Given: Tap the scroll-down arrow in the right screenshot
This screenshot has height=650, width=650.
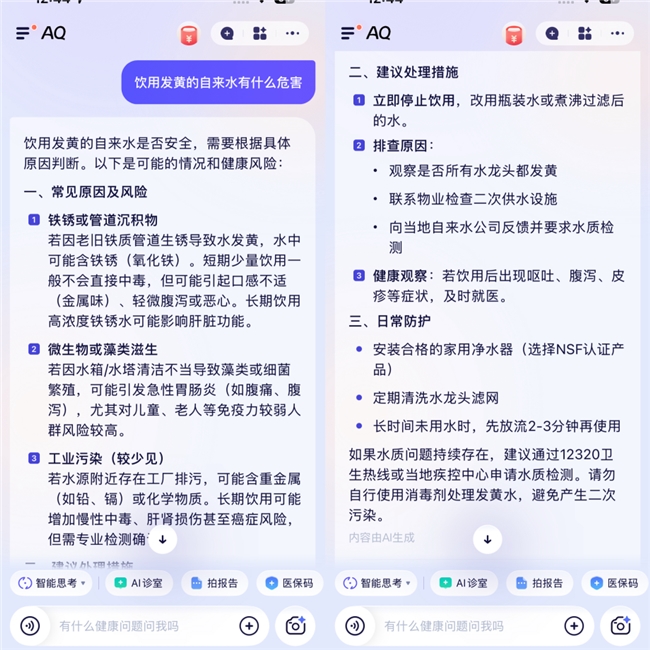Looking at the screenshot, I should [487, 540].
